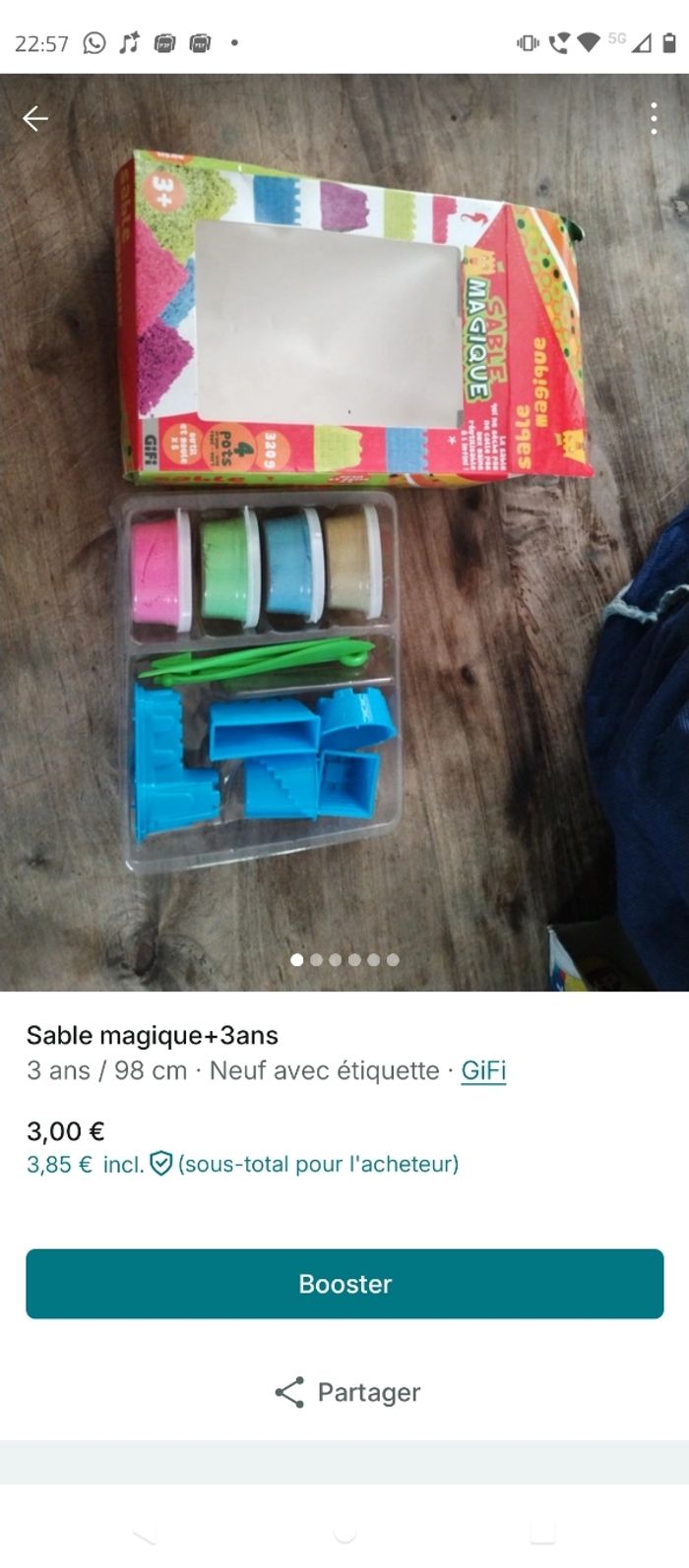Go back using the top-left arrow
The width and height of the screenshot is (689, 1568).
[x=35, y=119]
